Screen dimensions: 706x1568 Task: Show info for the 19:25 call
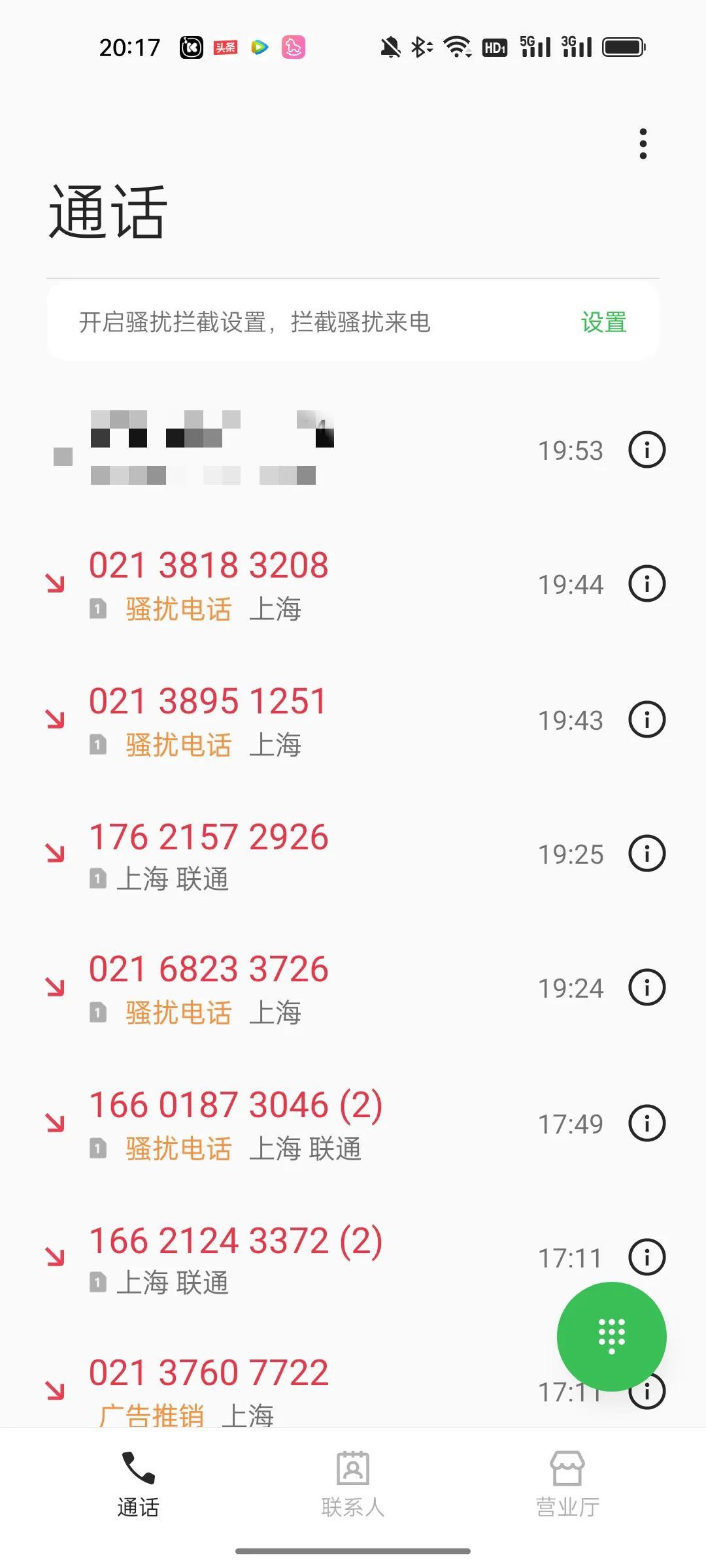point(647,853)
